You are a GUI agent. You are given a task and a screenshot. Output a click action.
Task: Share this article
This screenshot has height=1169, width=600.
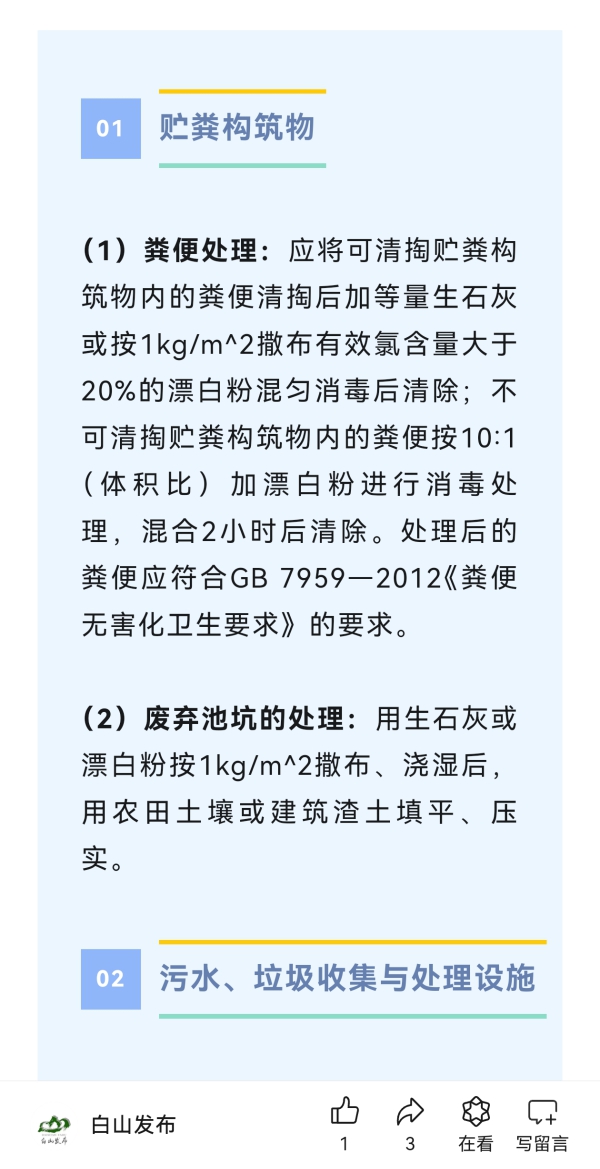410,1112
